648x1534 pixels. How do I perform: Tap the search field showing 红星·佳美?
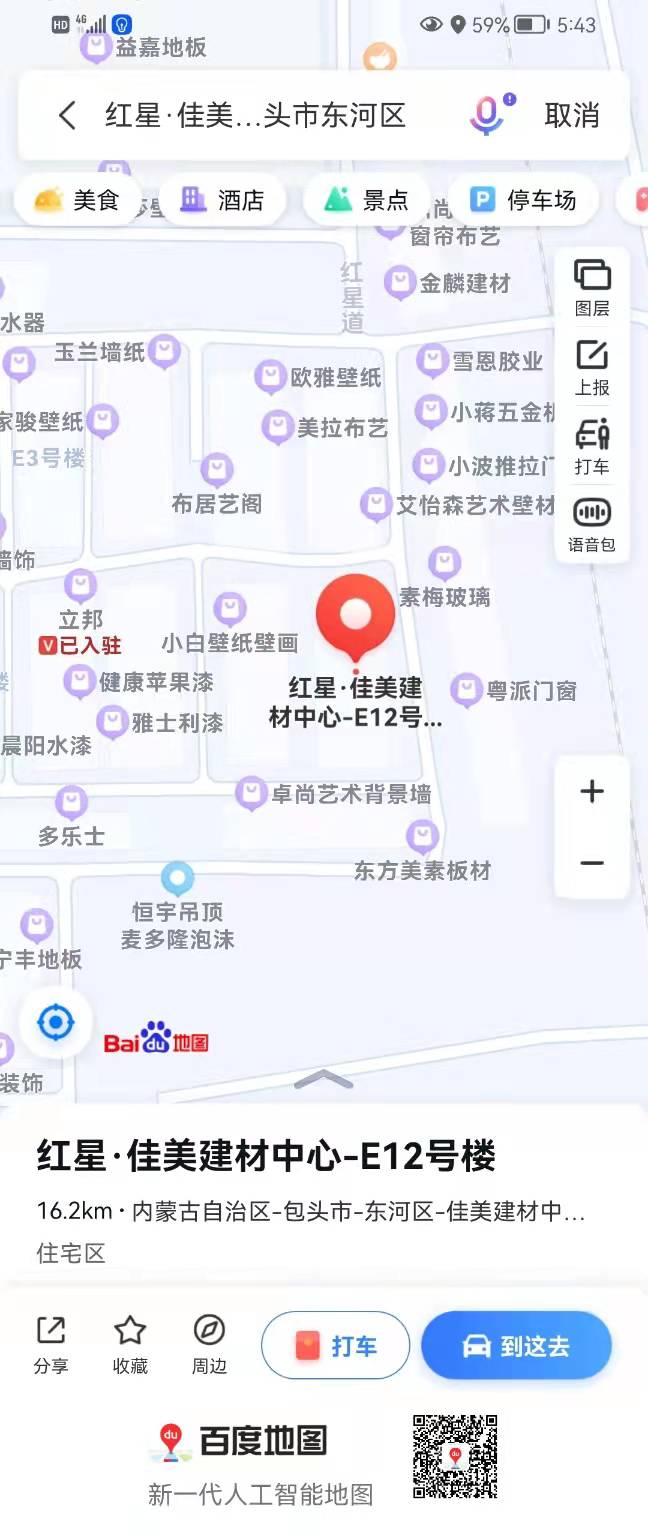pyautogui.click(x=256, y=116)
